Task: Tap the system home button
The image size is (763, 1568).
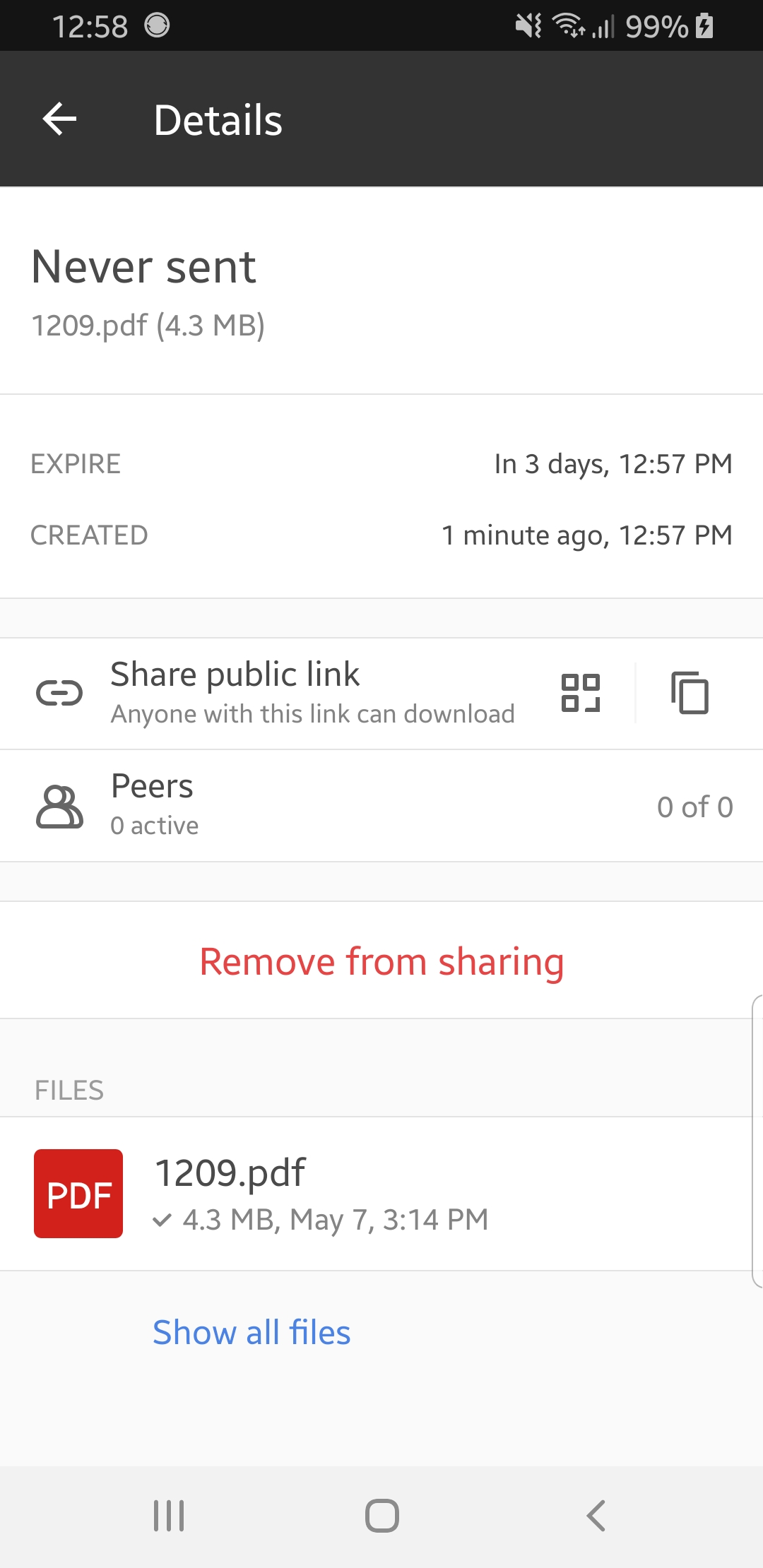Action: pos(381,1516)
